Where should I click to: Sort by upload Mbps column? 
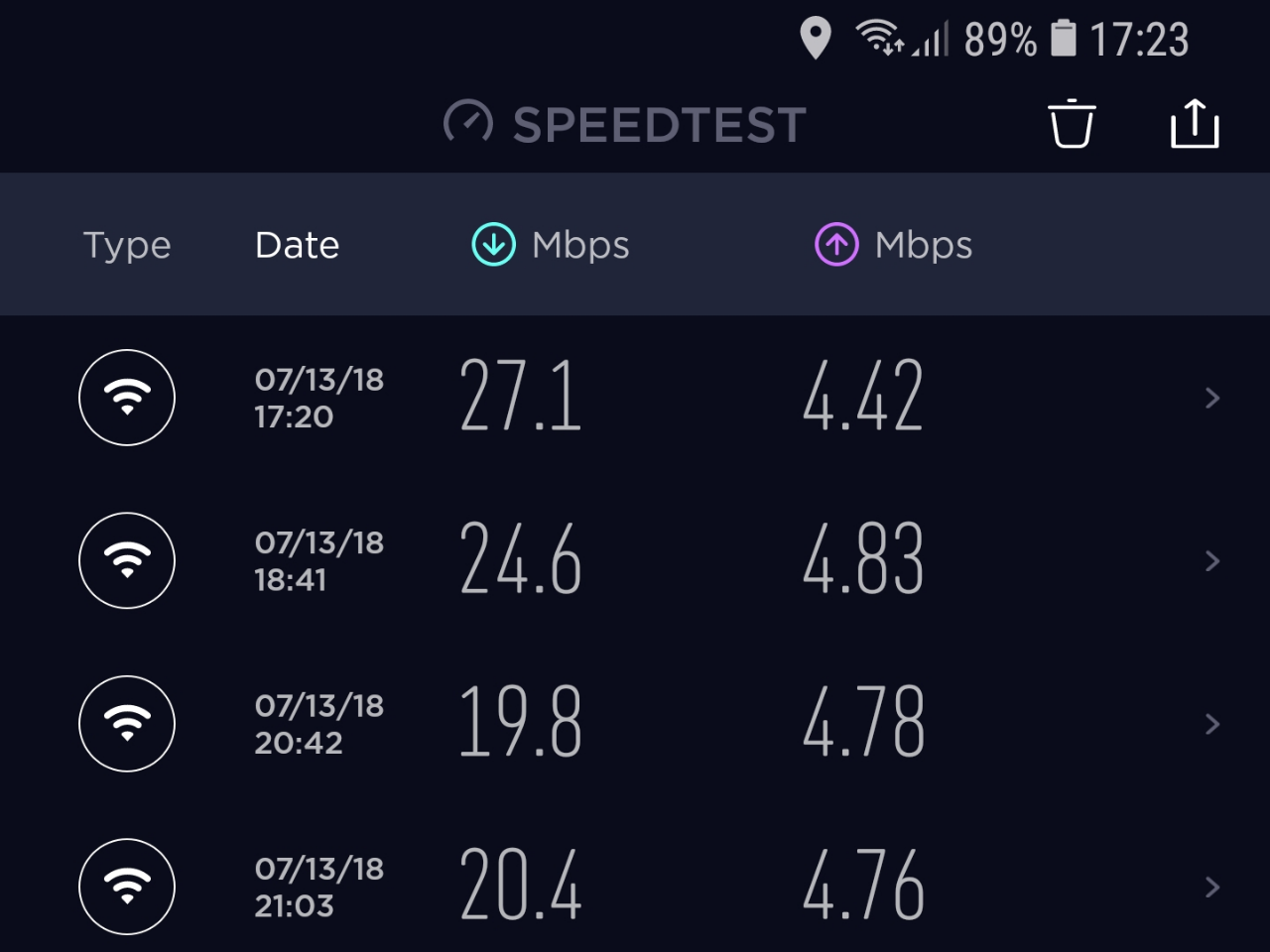coord(894,245)
